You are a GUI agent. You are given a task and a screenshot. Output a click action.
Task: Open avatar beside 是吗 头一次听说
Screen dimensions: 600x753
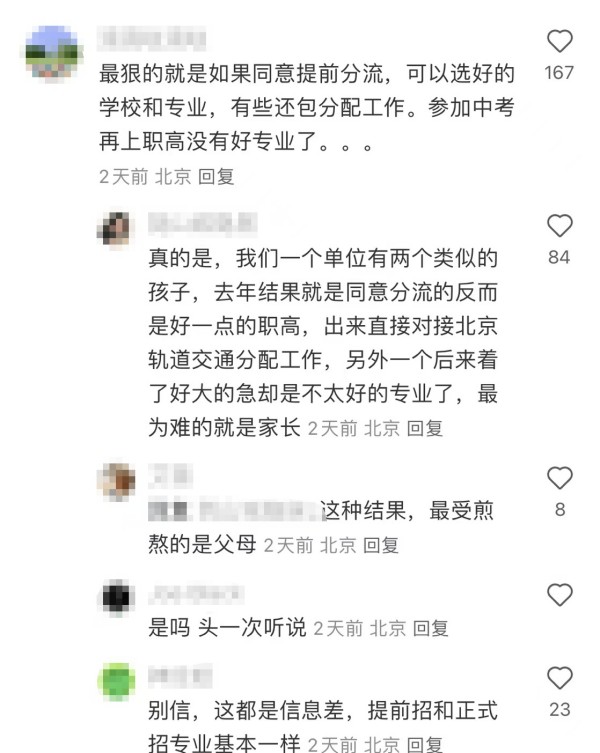[x=116, y=597]
